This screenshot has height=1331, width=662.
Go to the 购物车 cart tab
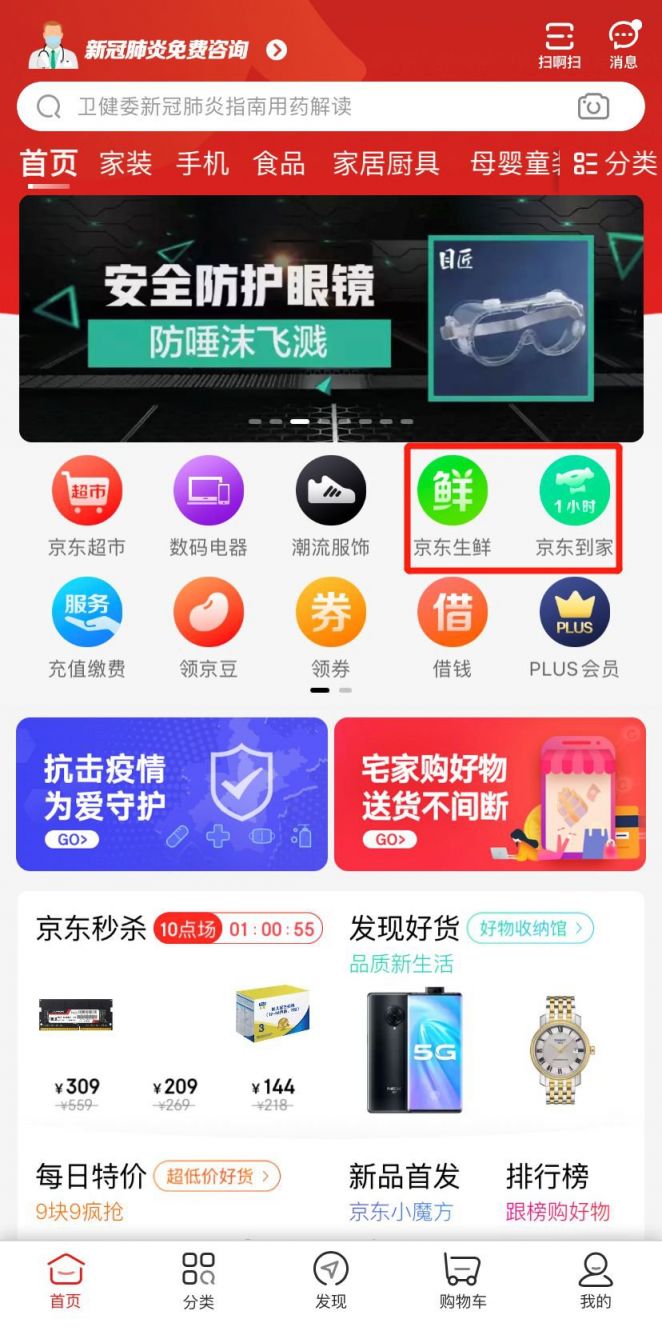pos(462,1281)
